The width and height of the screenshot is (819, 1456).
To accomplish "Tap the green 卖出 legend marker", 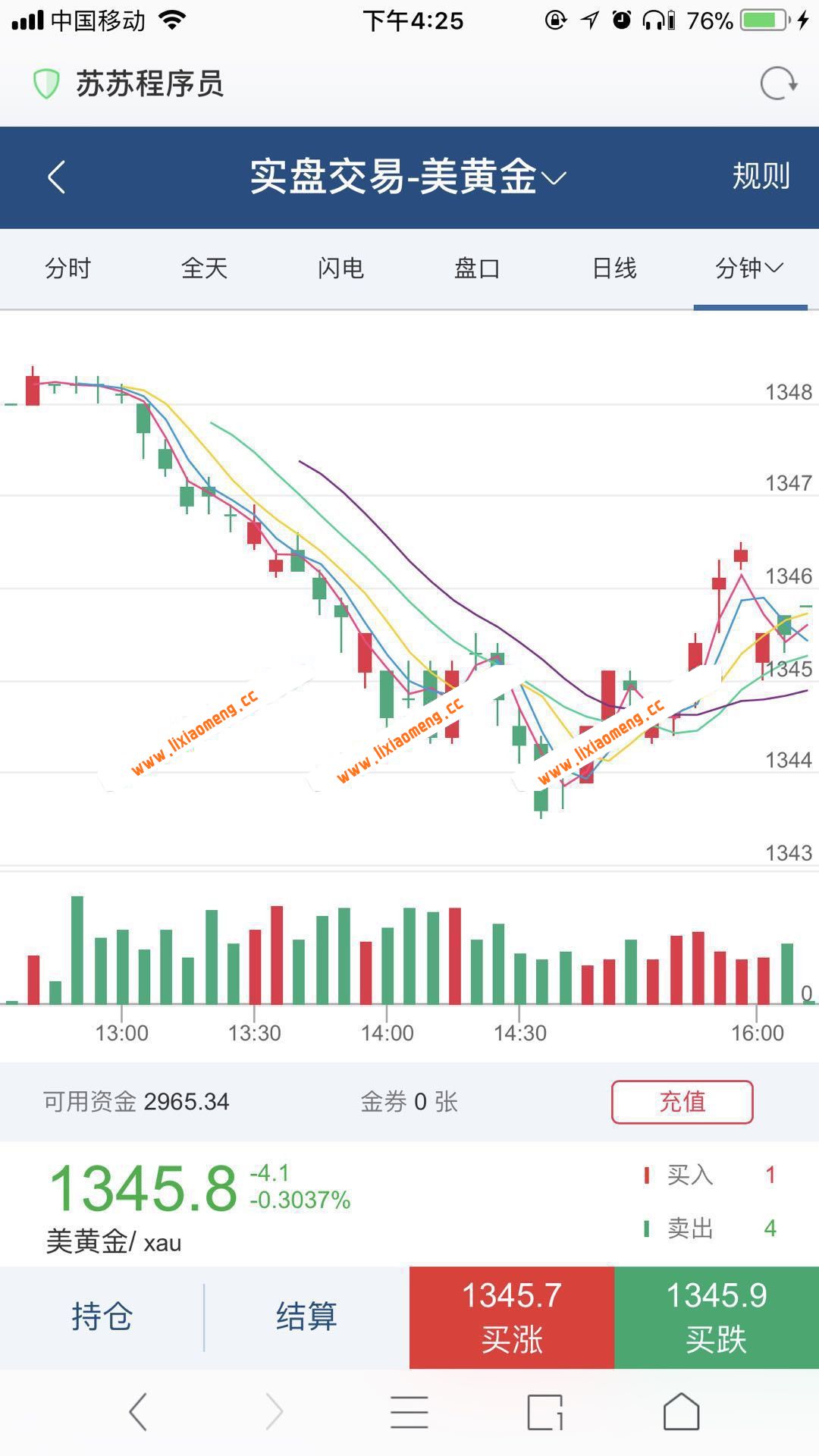I will 645,1228.
